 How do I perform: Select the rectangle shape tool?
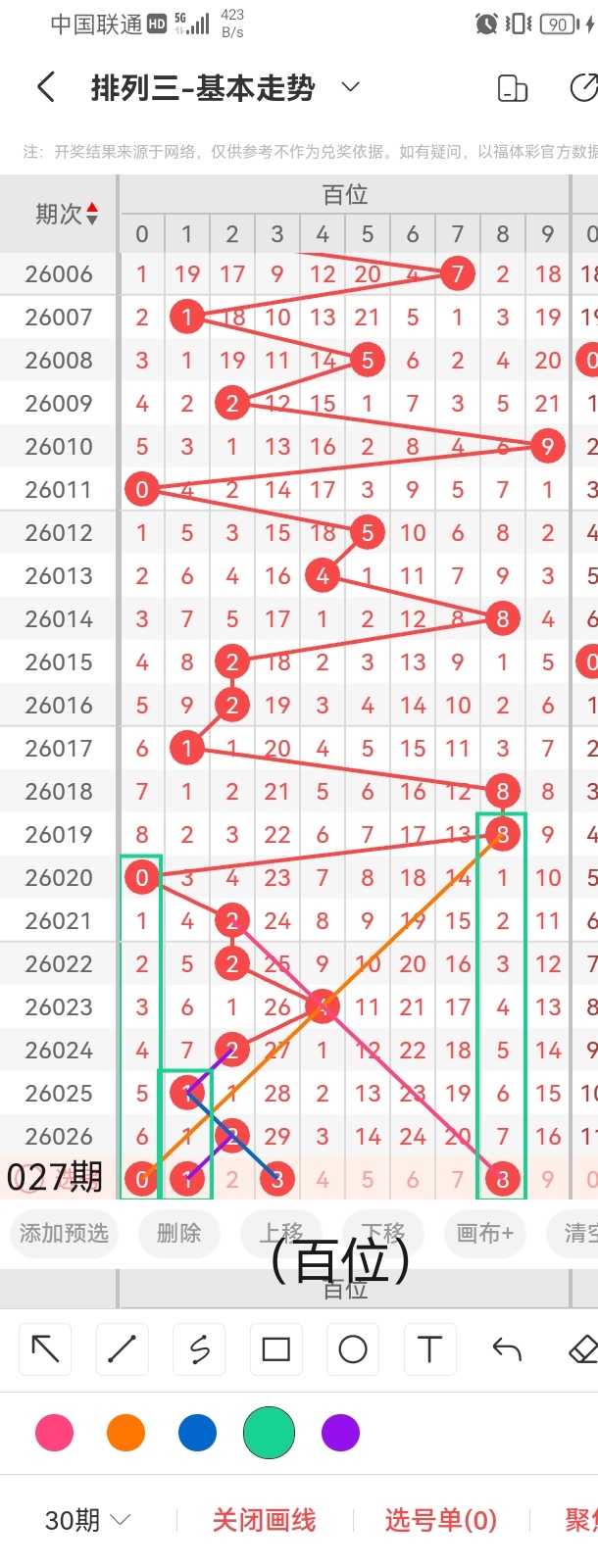click(276, 1349)
